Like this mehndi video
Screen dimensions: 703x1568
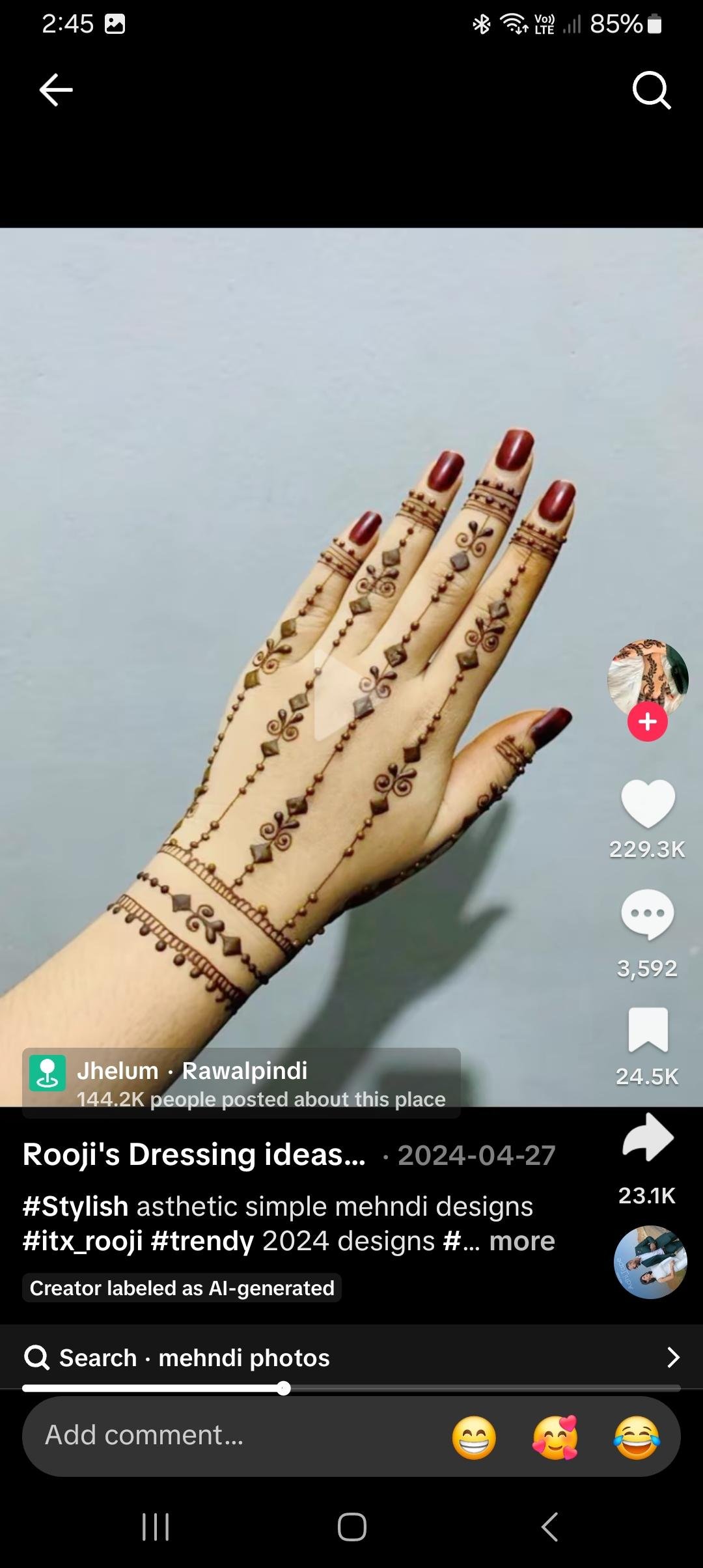(x=648, y=804)
